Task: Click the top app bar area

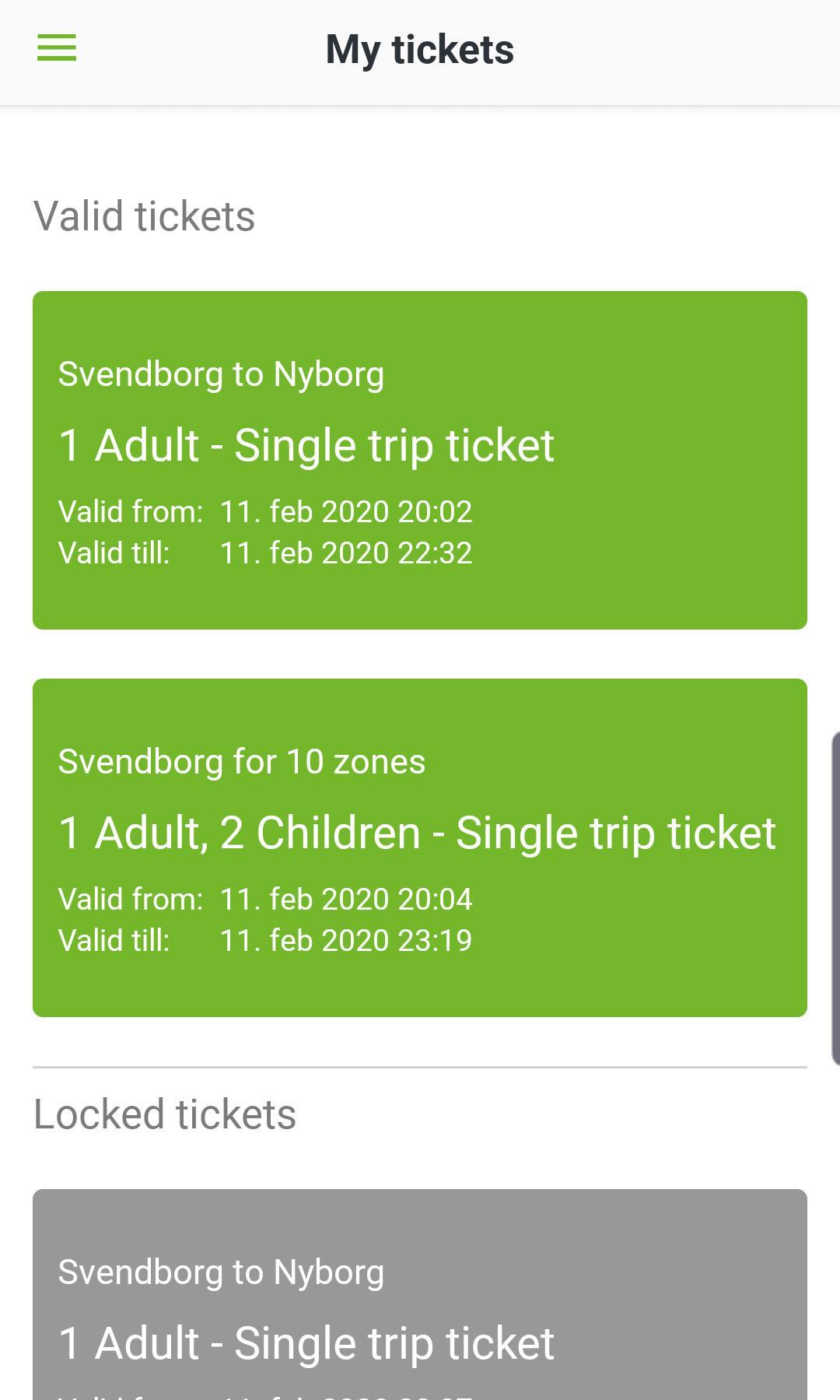Action: point(420,48)
